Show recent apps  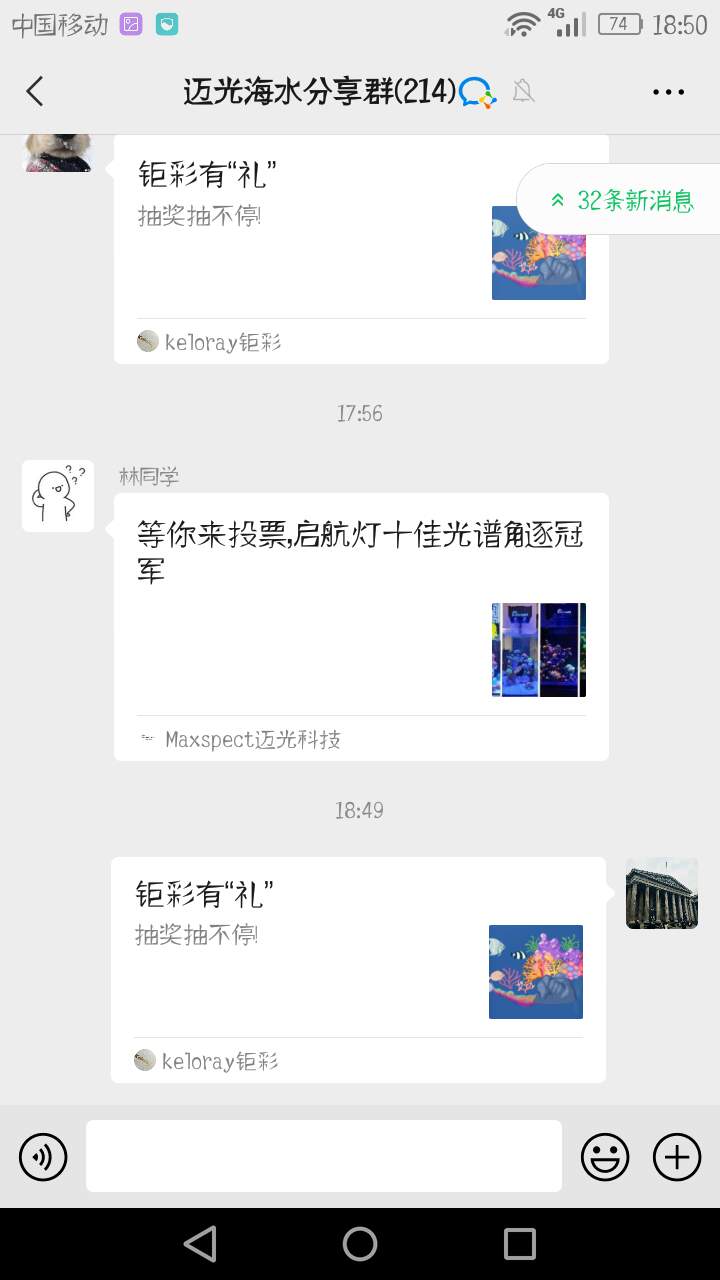click(x=520, y=1244)
